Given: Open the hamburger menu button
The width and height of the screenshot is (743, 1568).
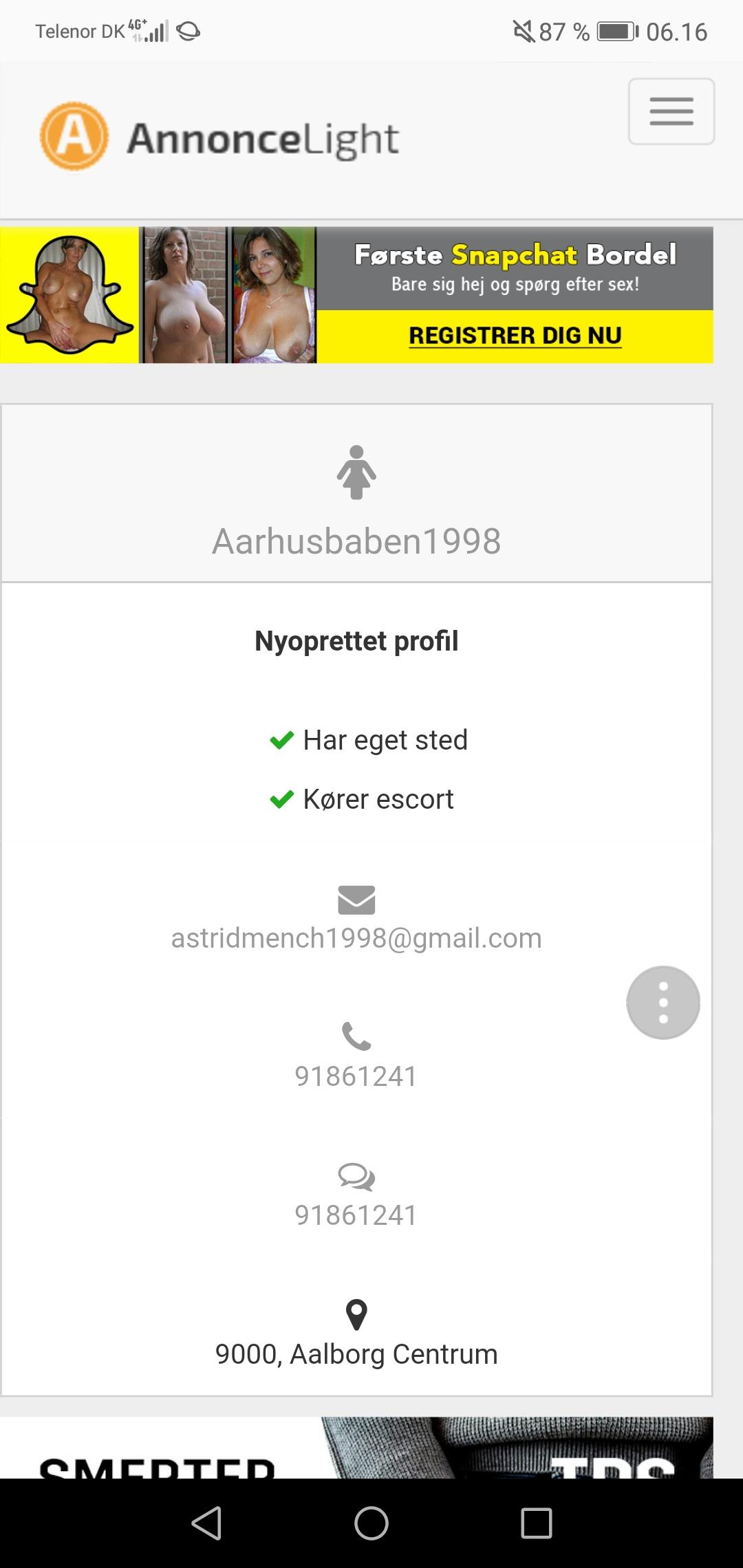Looking at the screenshot, I should coord(671,111).
